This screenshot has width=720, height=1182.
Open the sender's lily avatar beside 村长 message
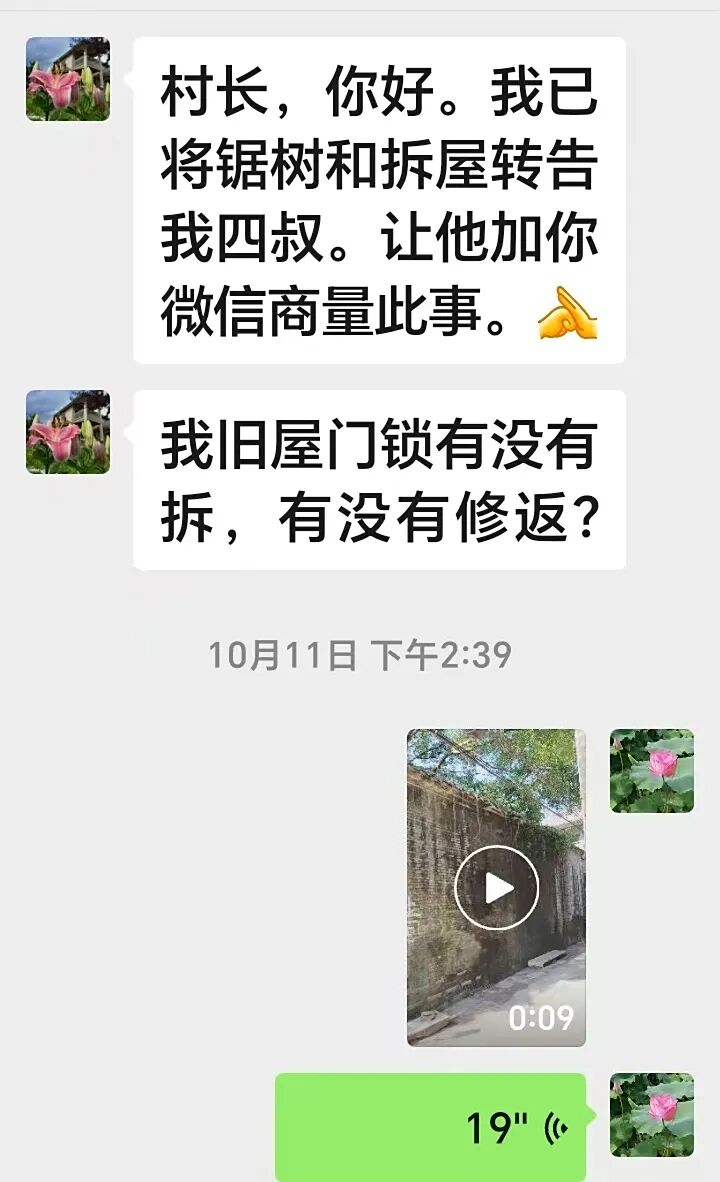tap(68, 79)
